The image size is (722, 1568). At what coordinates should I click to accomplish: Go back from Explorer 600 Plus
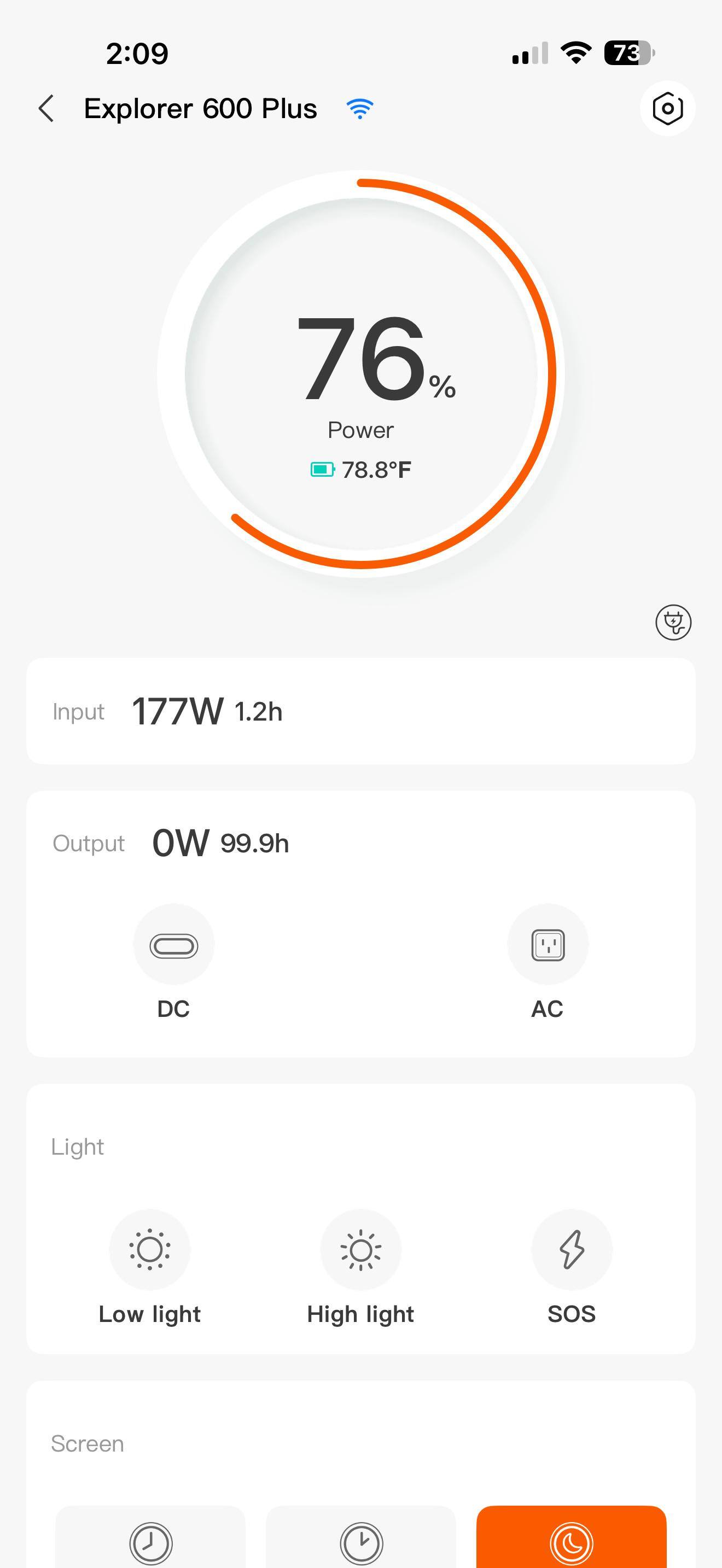[46, 109]
